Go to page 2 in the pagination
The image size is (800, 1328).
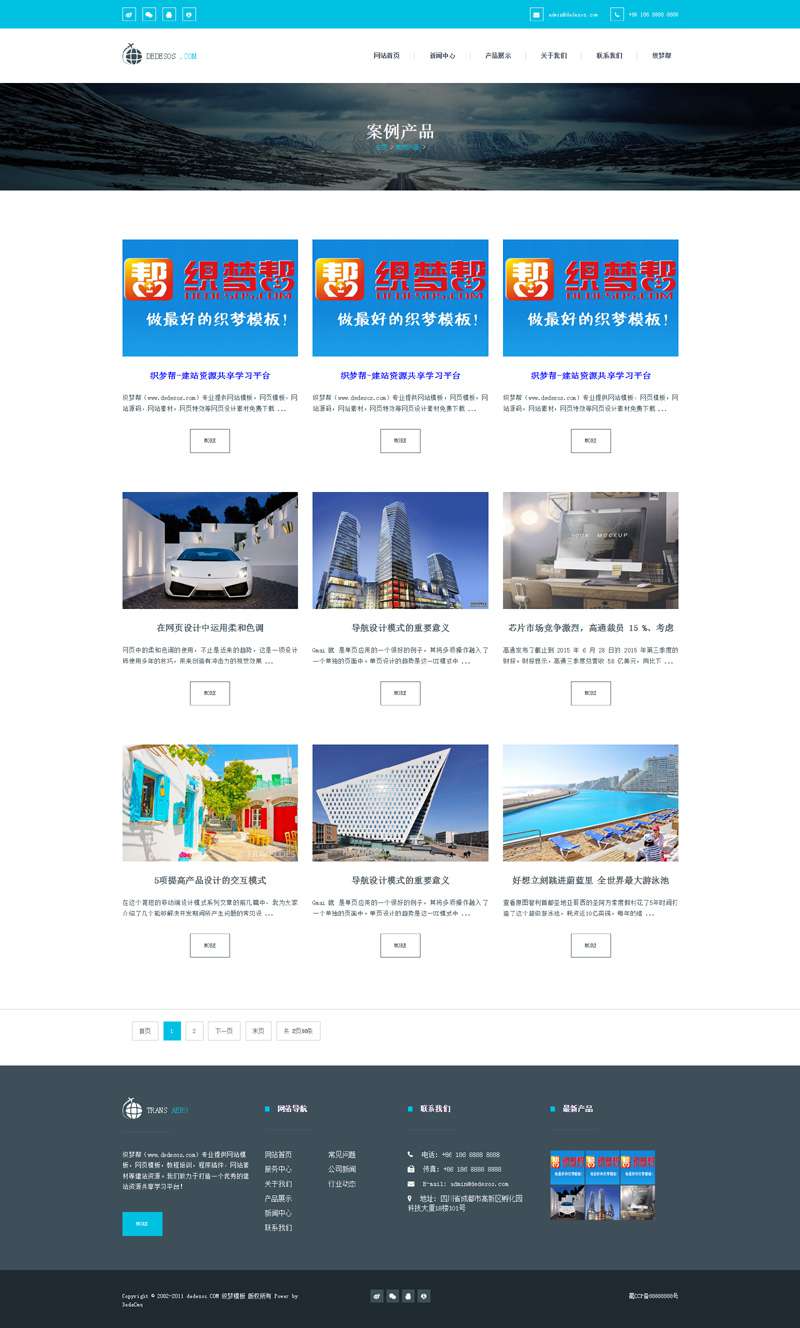coord(194,1031)
